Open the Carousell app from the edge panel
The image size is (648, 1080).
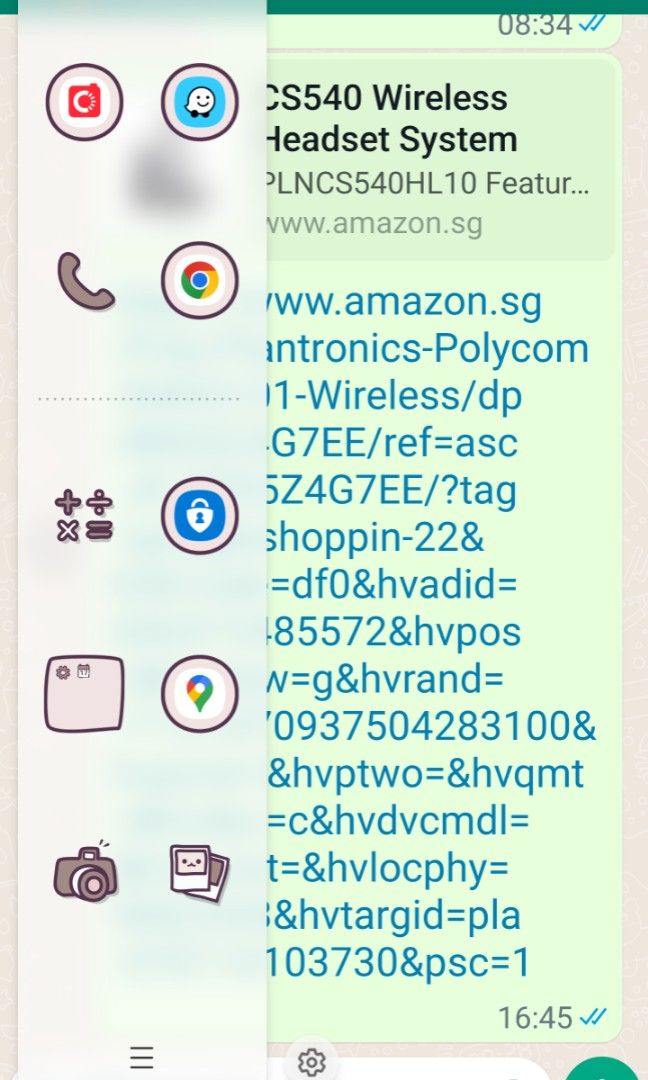tap(84, 101)
